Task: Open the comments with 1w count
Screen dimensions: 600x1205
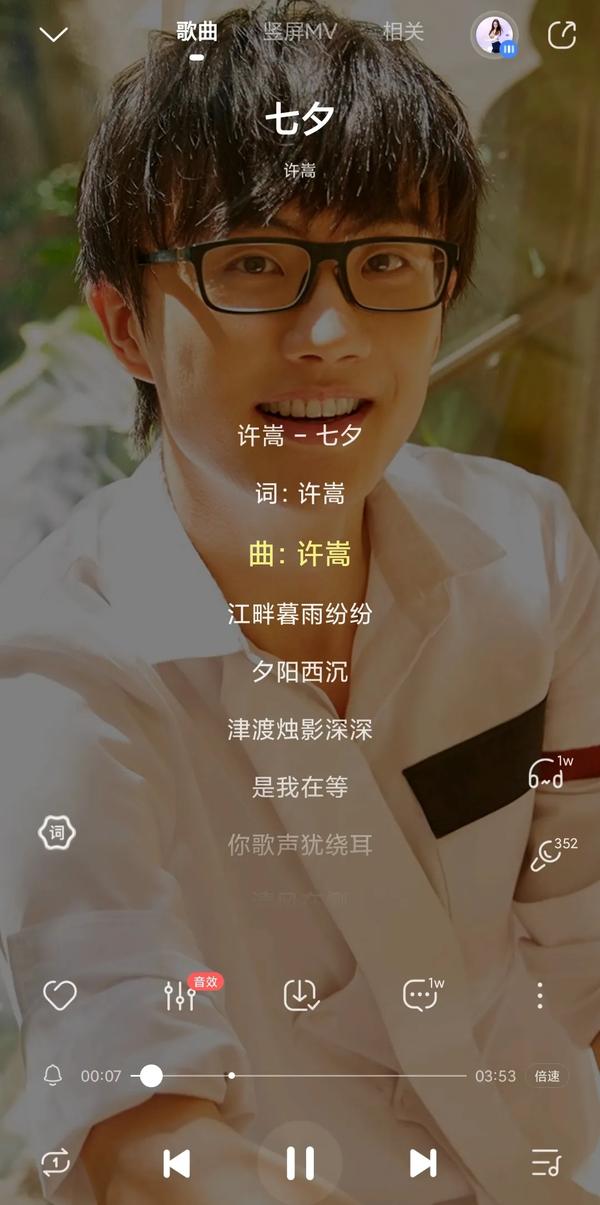Action: (x=419, y=995)
